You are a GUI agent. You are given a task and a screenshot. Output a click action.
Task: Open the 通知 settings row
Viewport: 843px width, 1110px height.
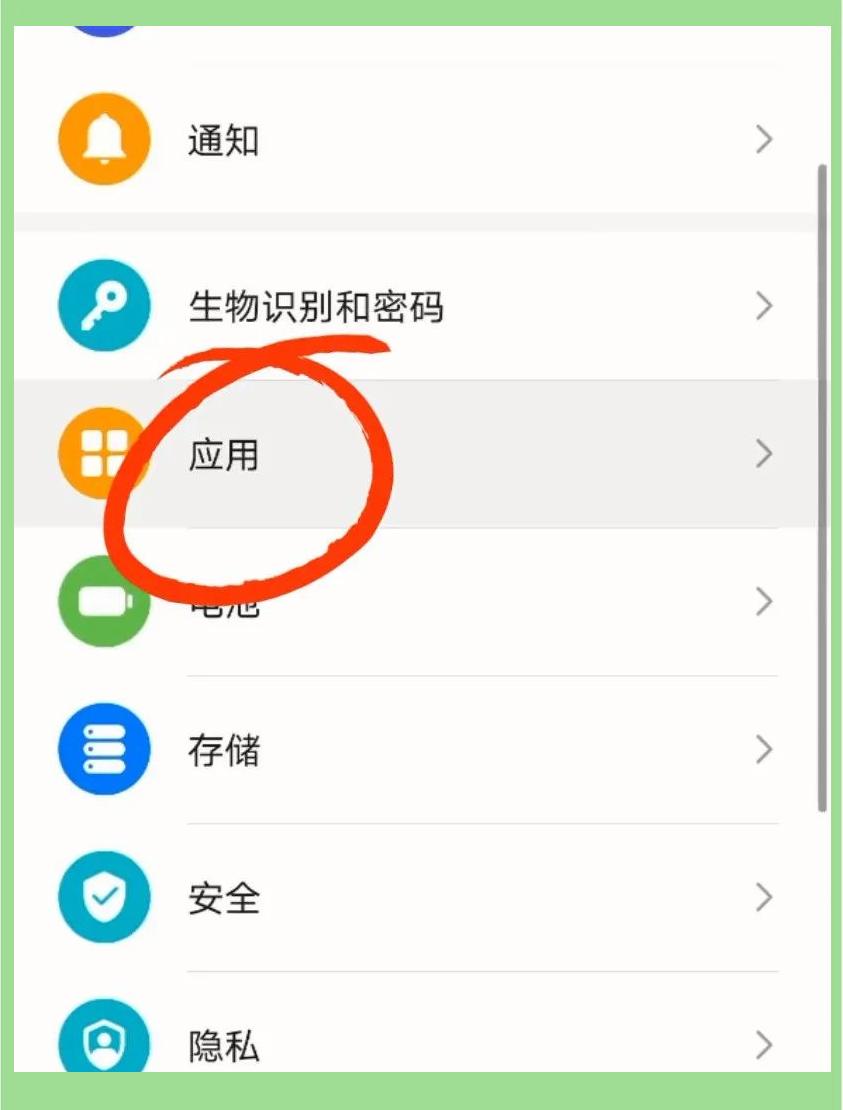click(x=420, y=140)
